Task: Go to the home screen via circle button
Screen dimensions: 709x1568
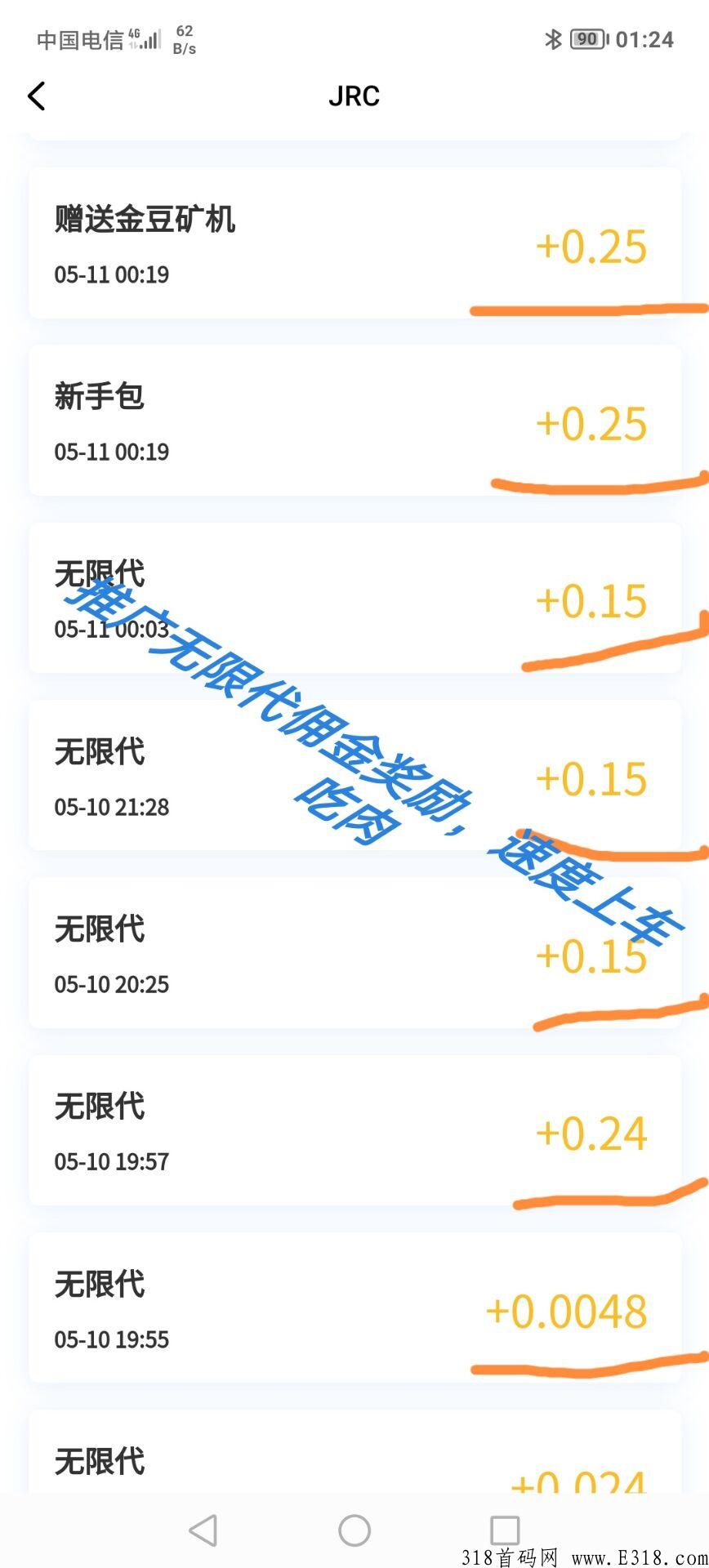Action: [x=354, y=1530]
